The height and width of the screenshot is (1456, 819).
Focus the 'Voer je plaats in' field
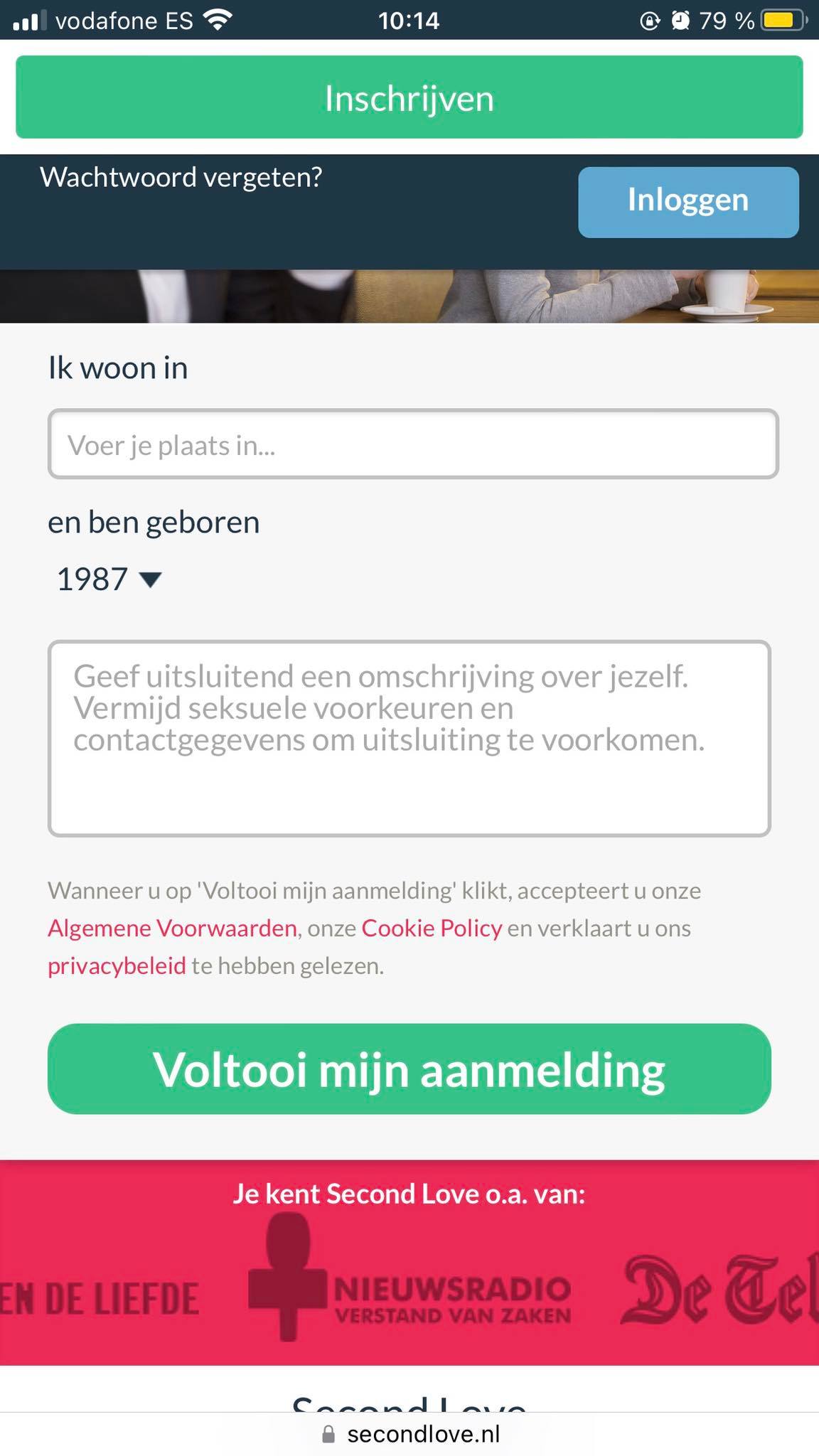(413, 444)
